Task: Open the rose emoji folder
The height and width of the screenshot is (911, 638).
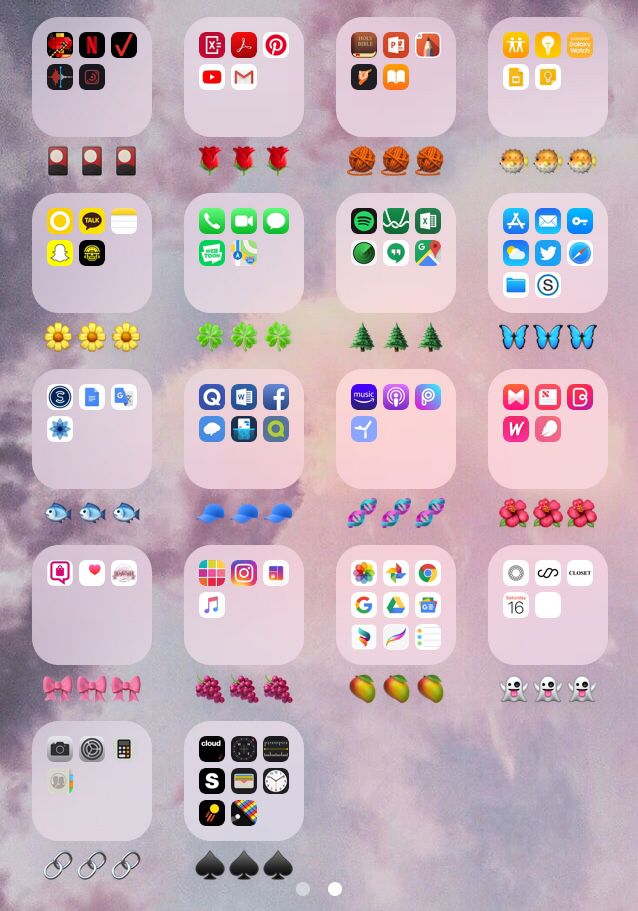Action: click(x=244, y=78)
